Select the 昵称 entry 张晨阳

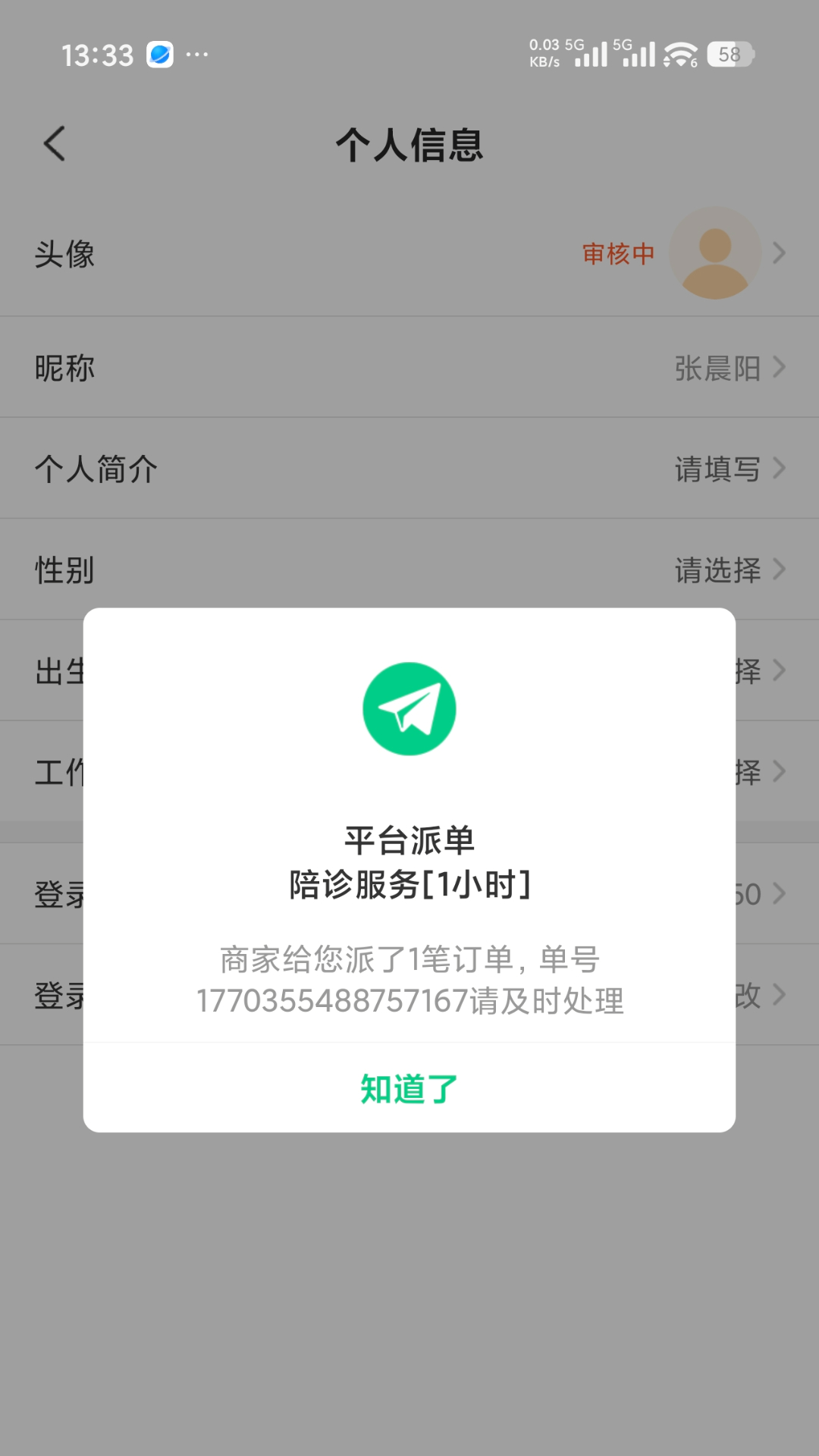tap(718, 368)
